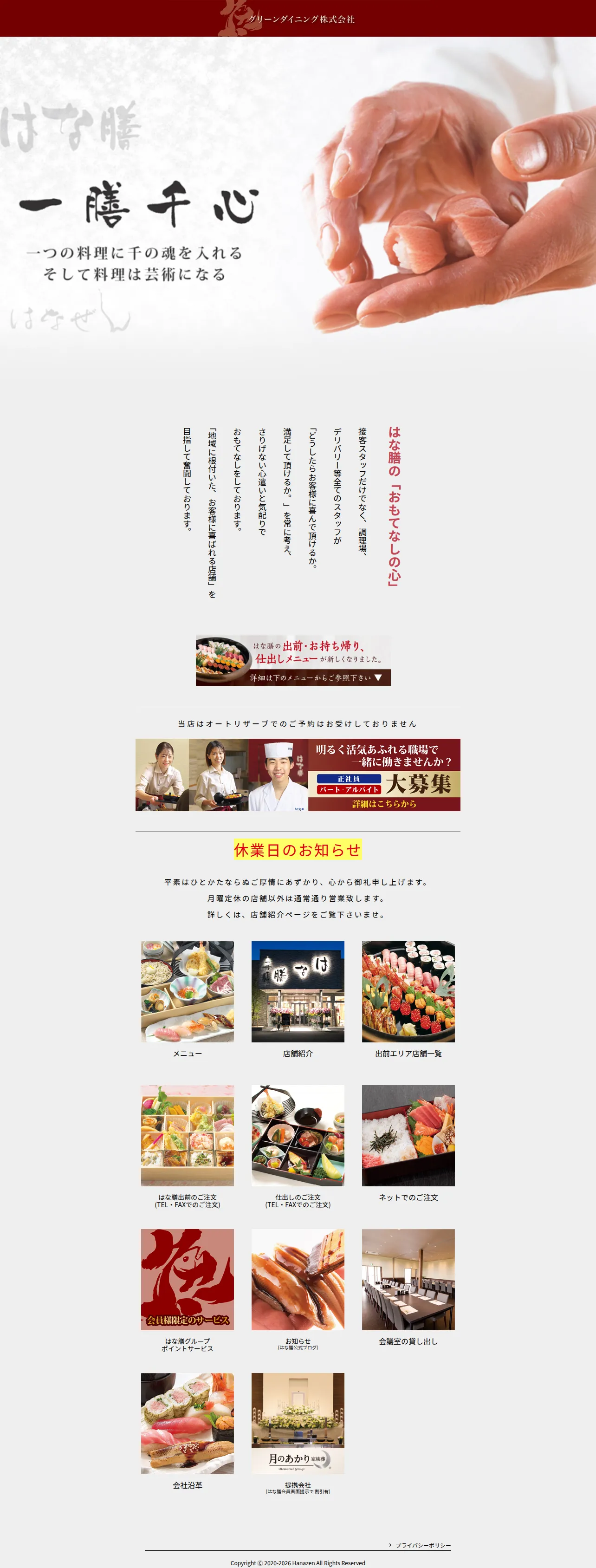The image size is (596, 1568).
Task: Open the 出前・お持ち帰り menu banner
Action: 293,660
